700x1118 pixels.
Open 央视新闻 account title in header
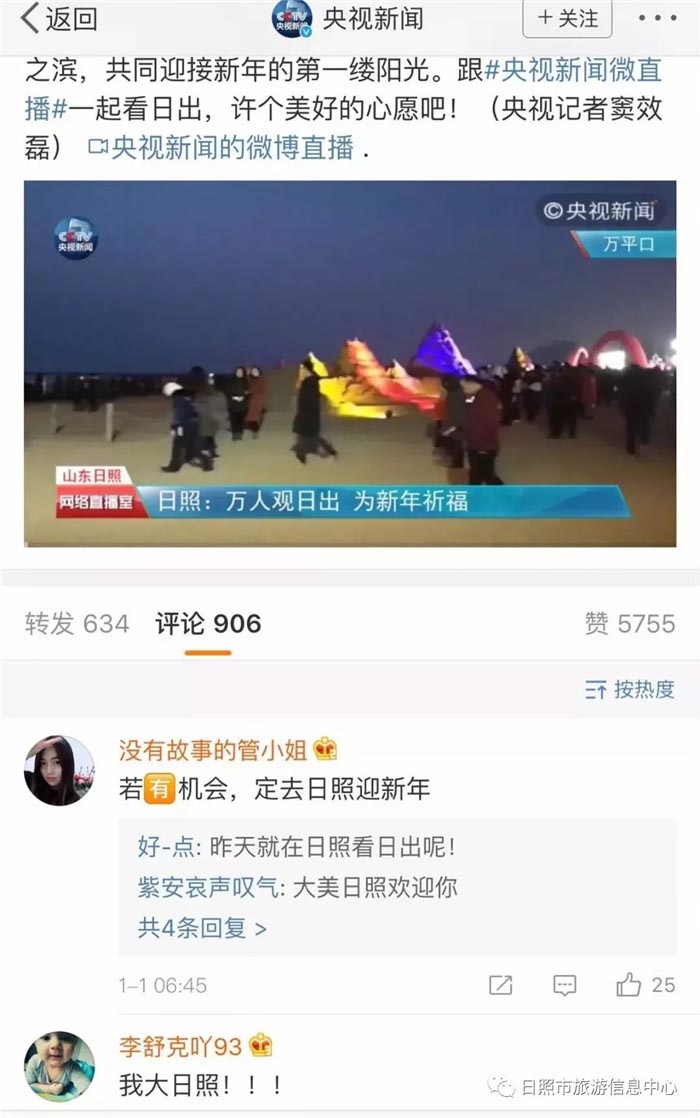coord(372,19)
